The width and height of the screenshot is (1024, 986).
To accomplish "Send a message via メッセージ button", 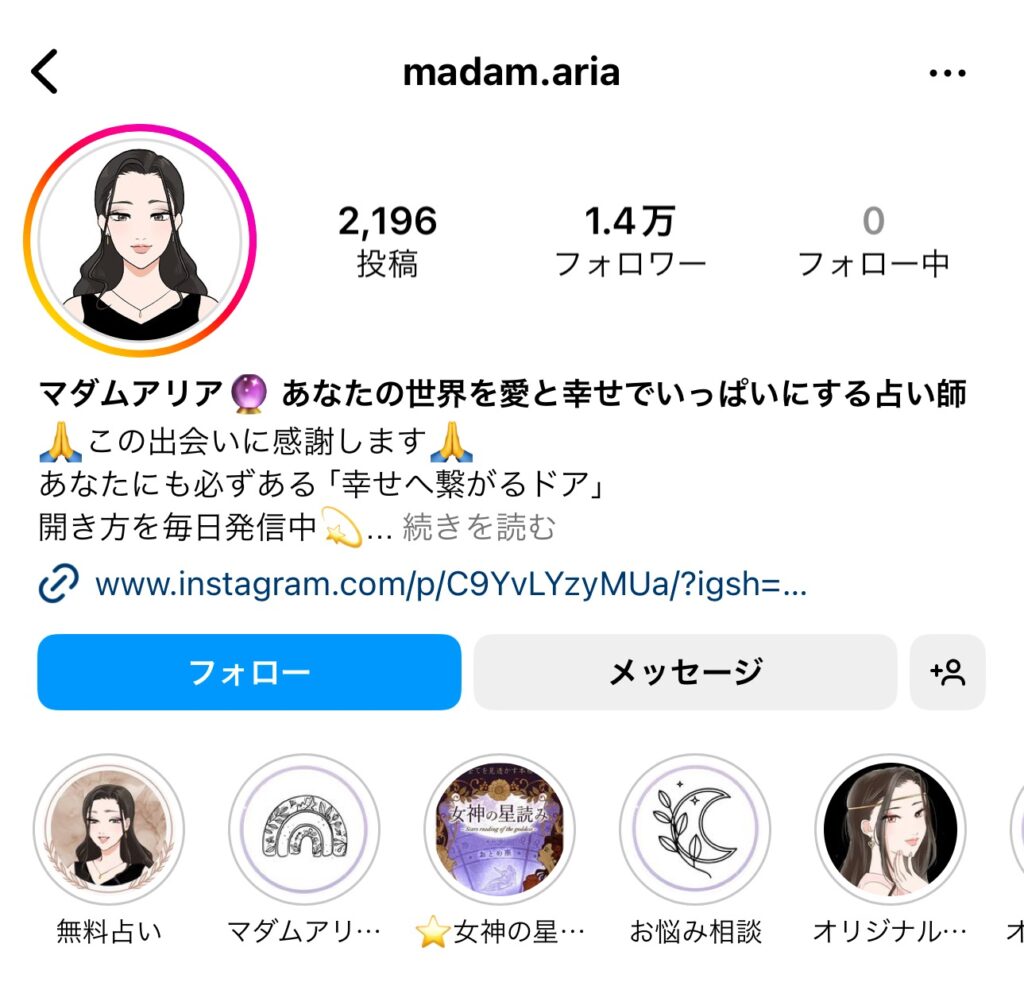I will click(x=685, y=672).
